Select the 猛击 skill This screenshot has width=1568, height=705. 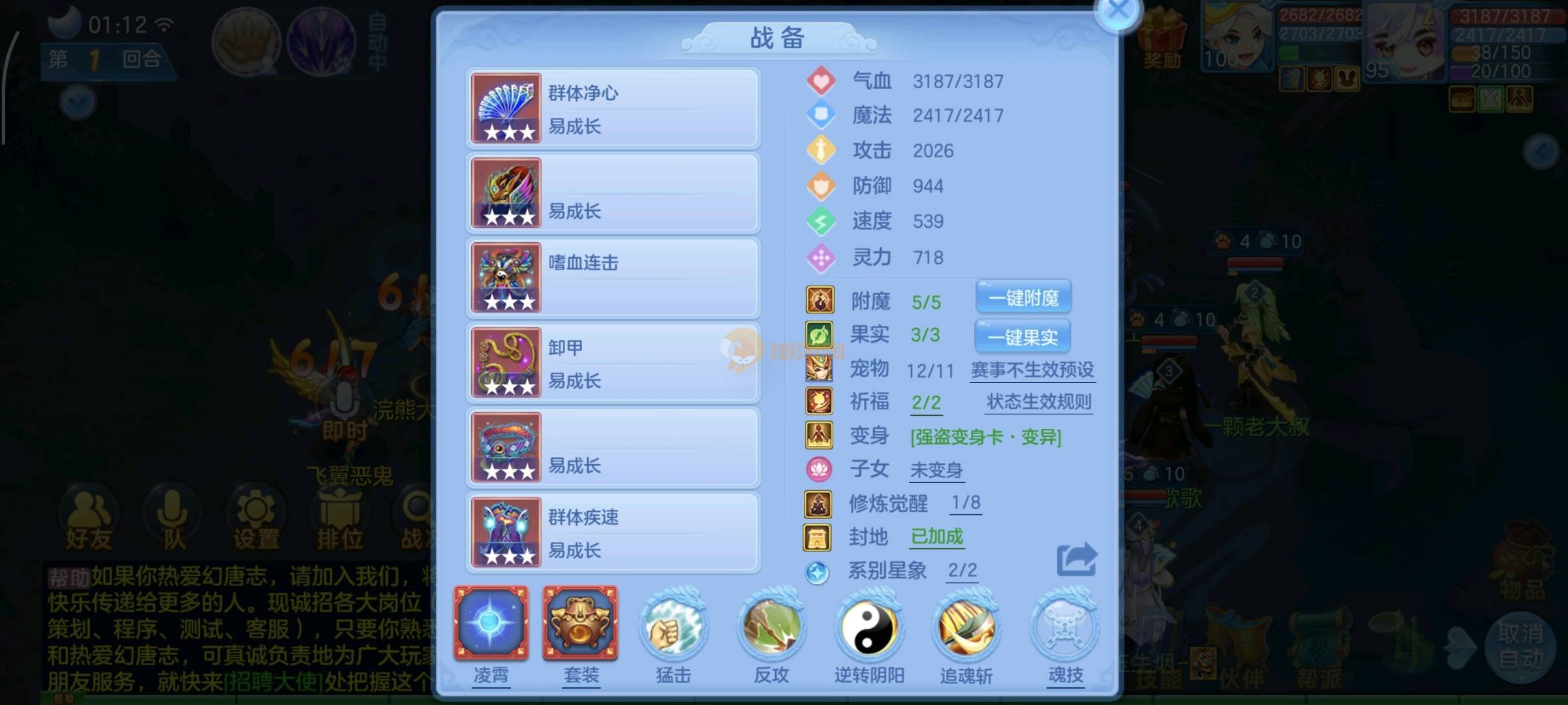point(673,628)
